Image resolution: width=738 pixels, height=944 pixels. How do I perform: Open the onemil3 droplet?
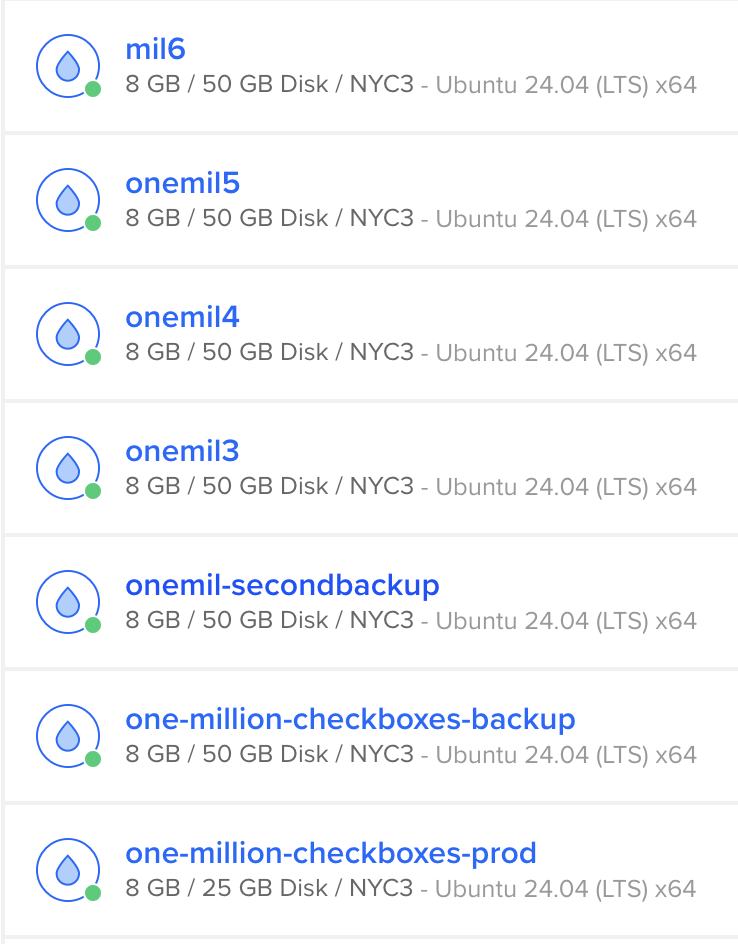coord(182,451)
